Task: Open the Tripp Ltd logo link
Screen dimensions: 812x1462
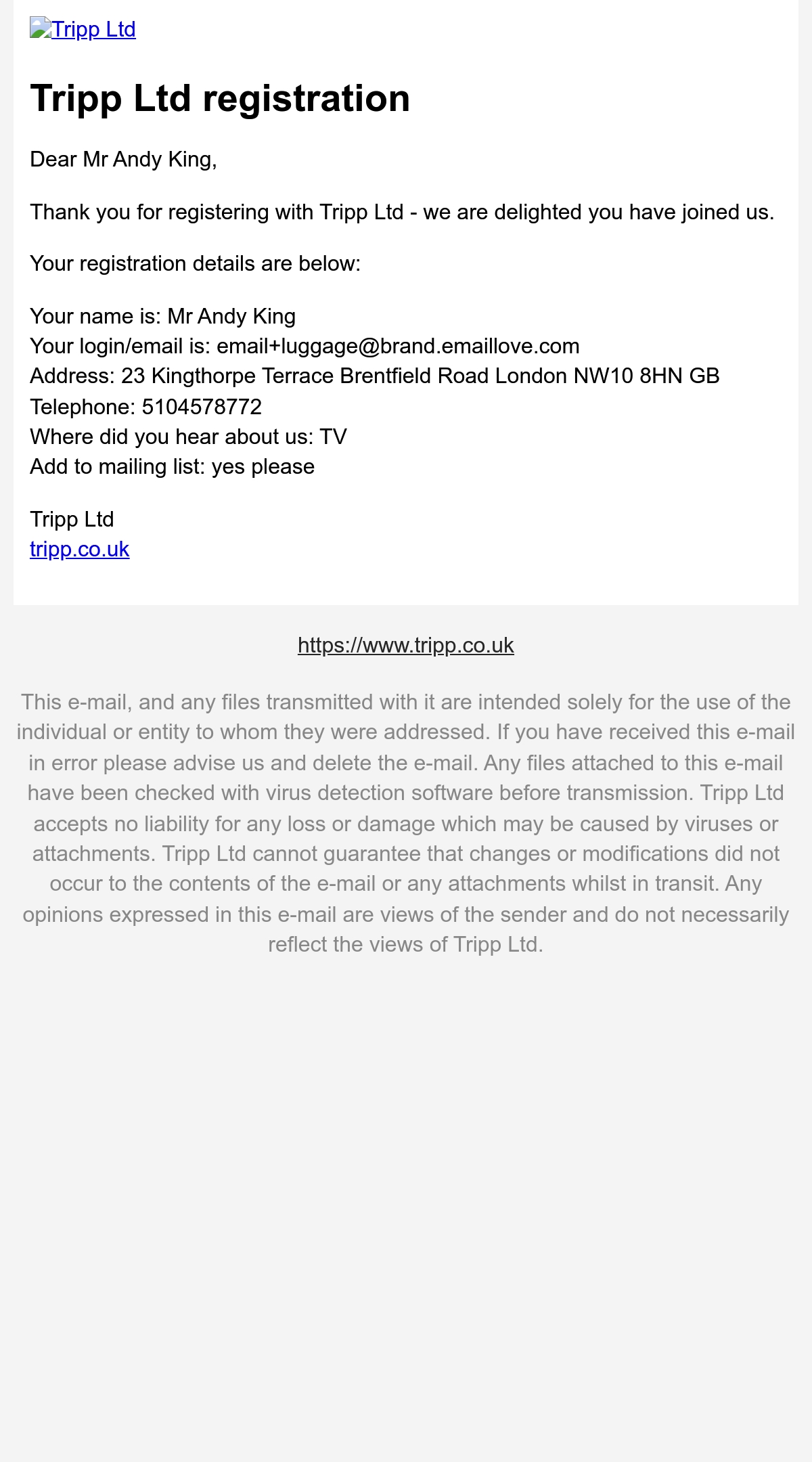Action: click(83, 29)
